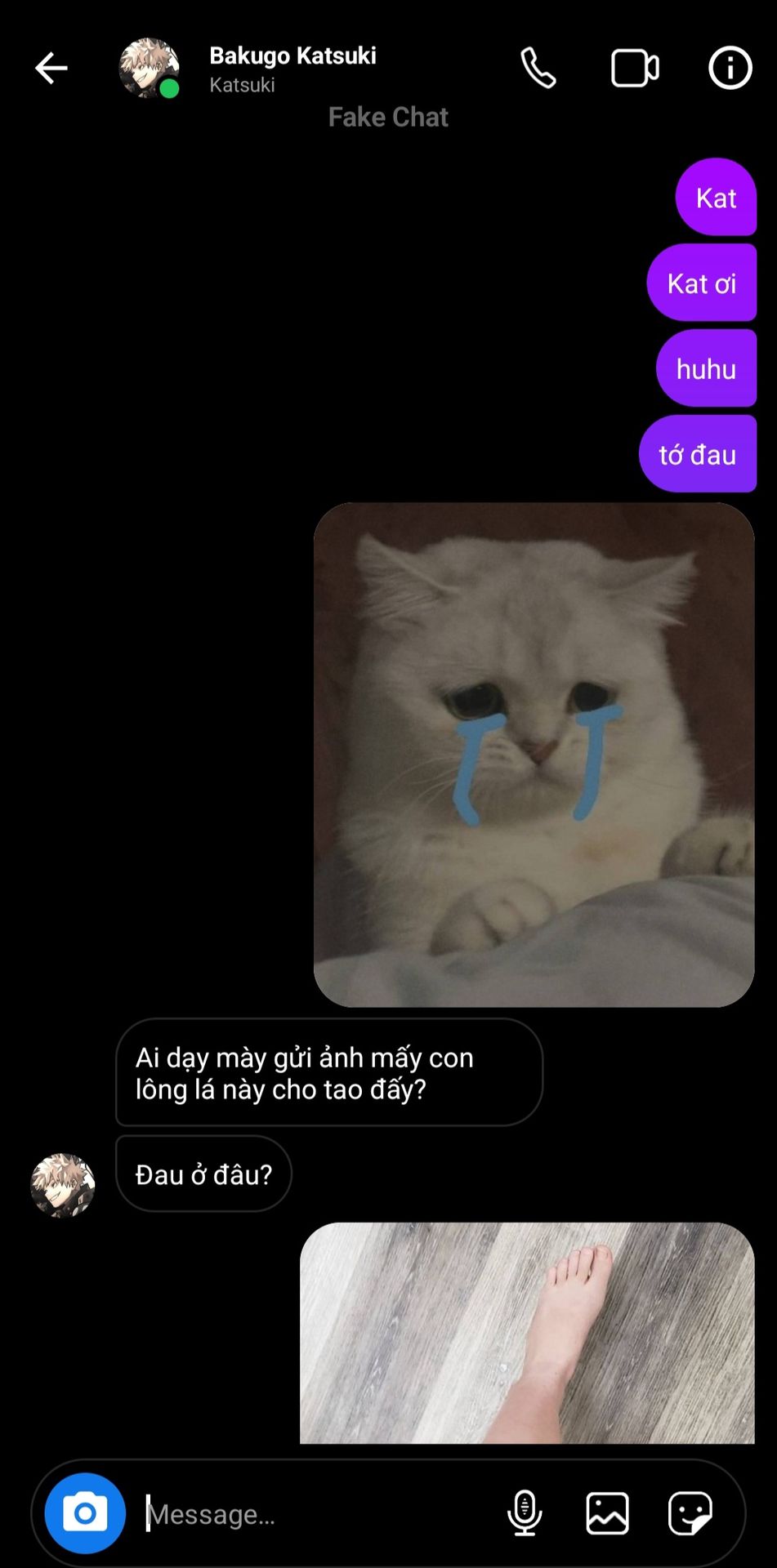
Task: Open conversation info details
Action: tap(729, 68)
